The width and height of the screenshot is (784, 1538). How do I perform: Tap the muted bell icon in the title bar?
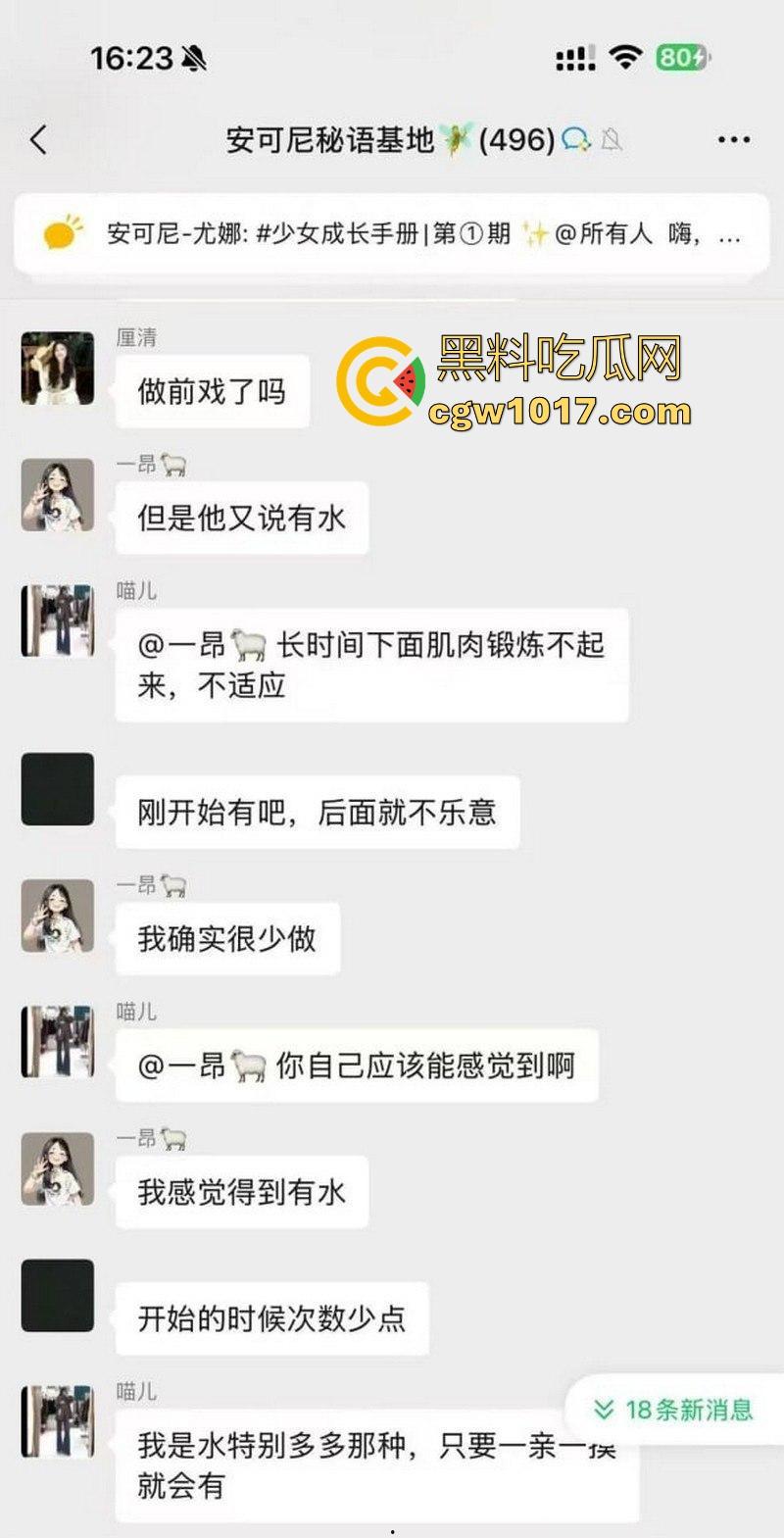click(612, 140)
